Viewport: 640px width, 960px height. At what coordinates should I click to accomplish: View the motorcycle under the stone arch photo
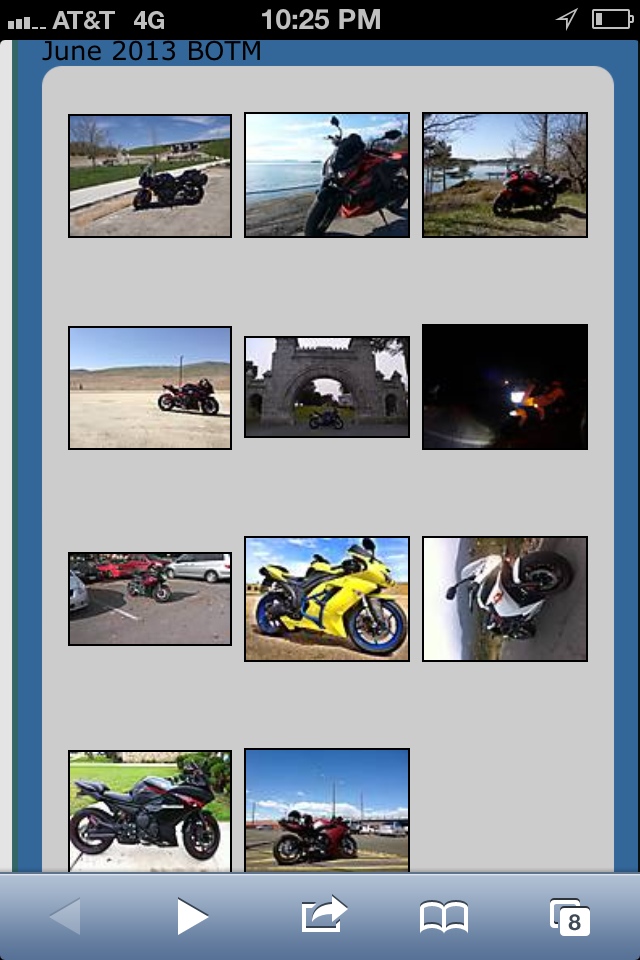[x=327, y=387]
